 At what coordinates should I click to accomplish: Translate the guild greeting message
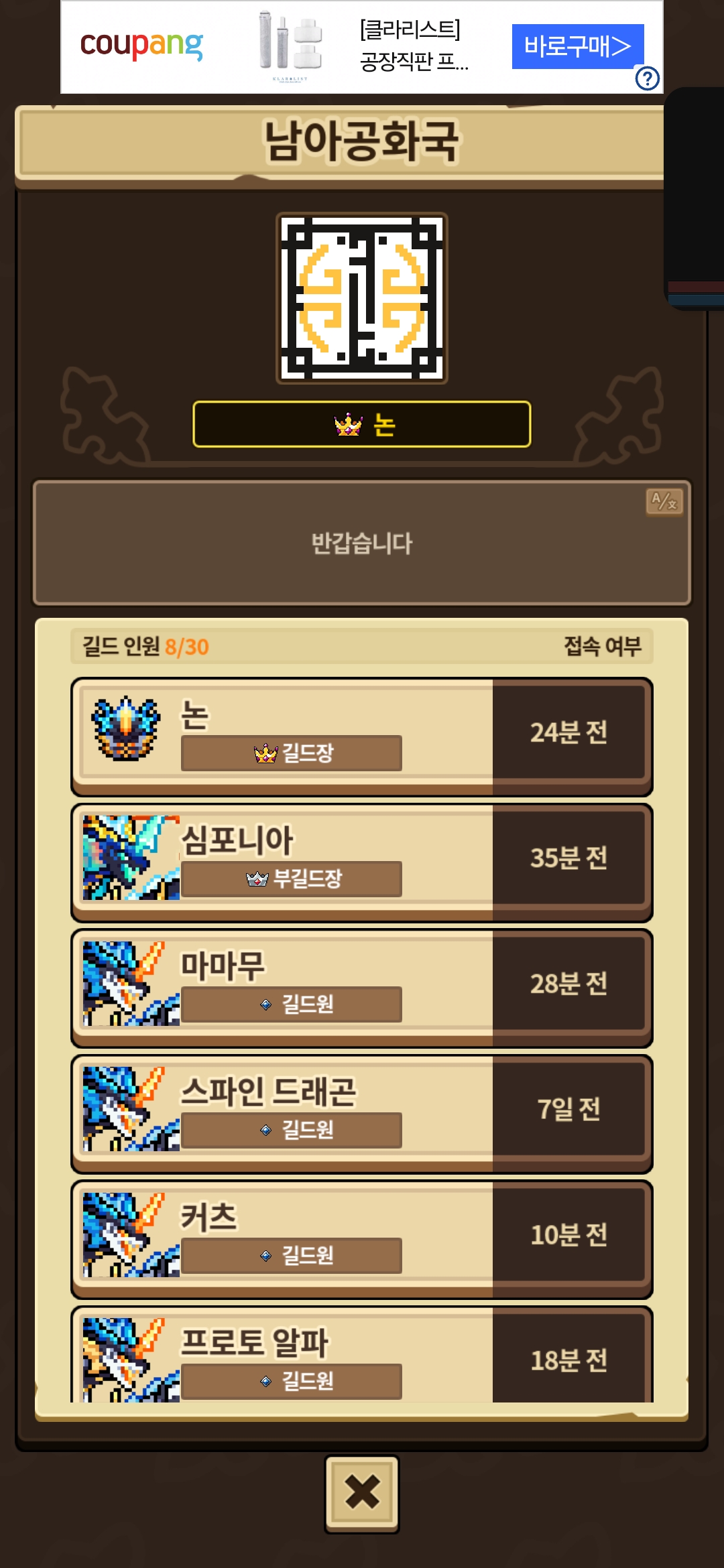tap(664, 501)
